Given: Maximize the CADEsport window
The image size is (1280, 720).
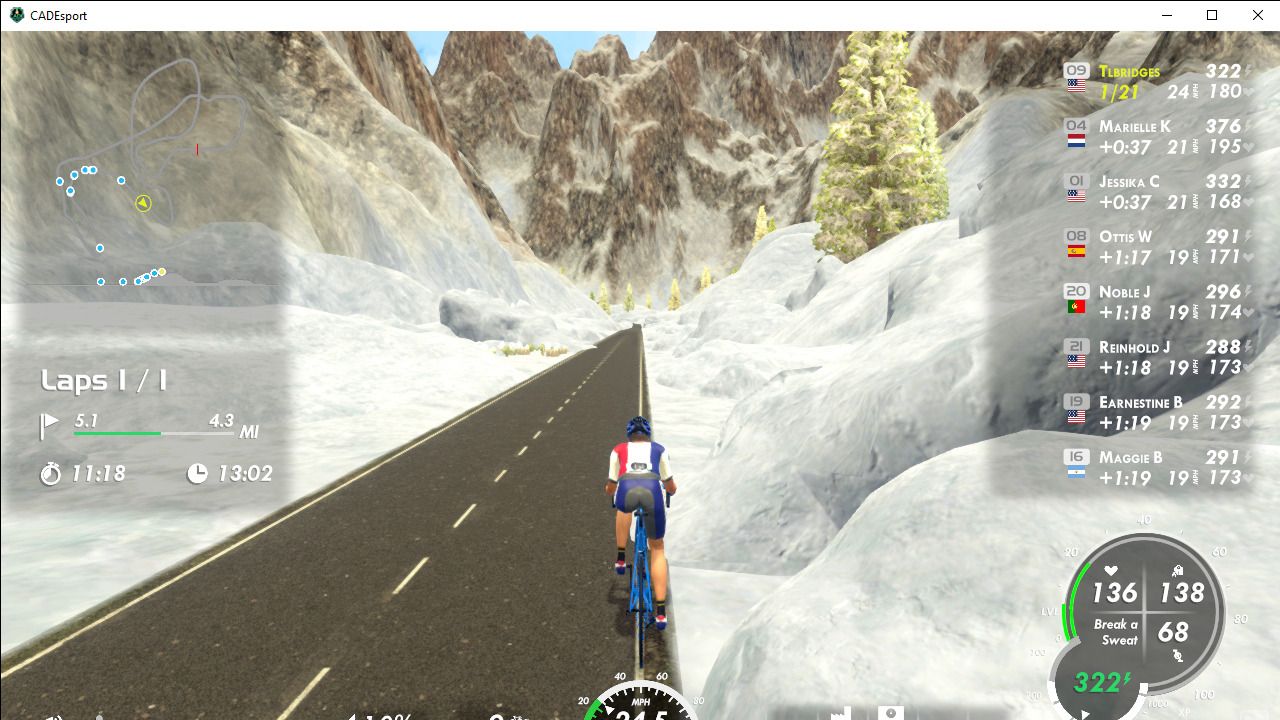Looking at the screenshot, I should [1211, 15].
